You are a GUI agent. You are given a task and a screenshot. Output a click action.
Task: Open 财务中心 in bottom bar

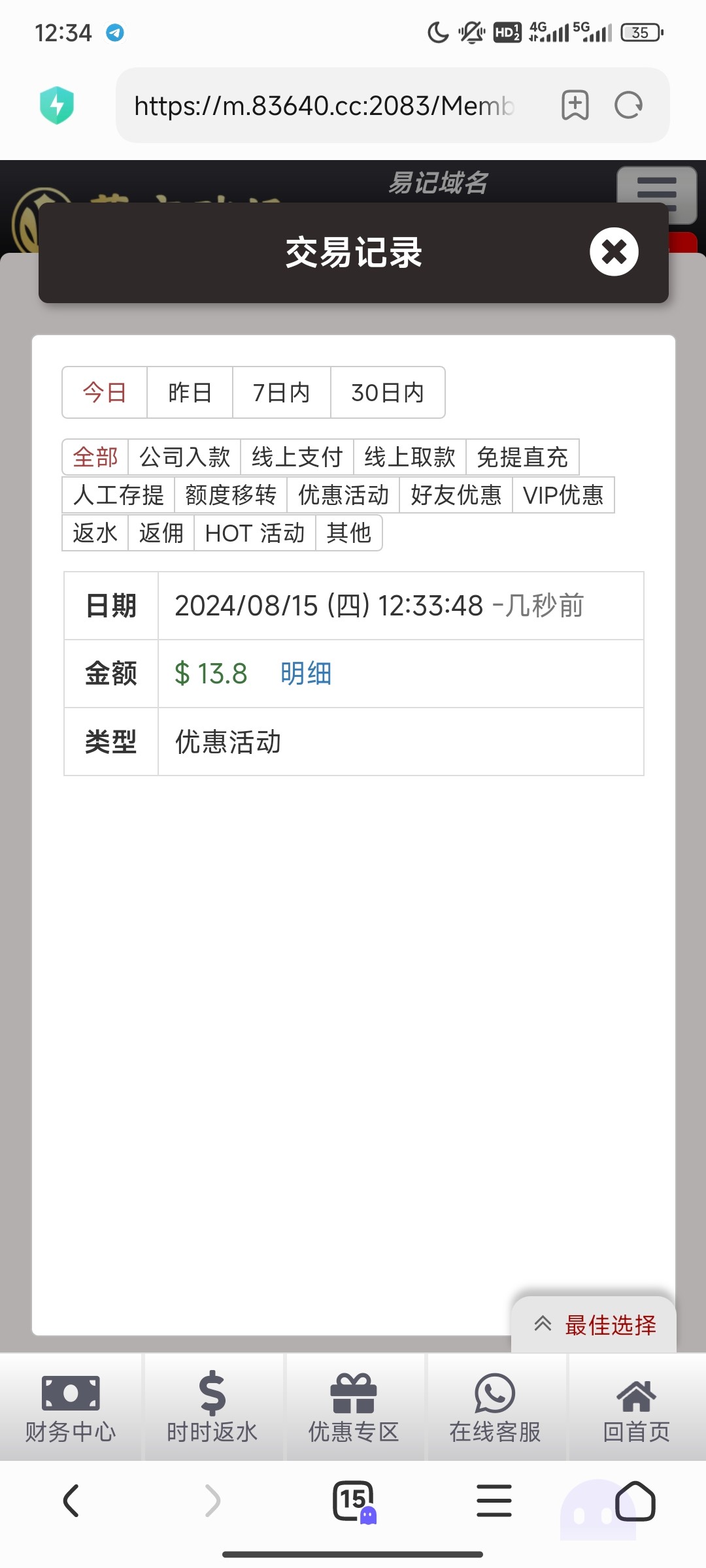pos(71,1407)
